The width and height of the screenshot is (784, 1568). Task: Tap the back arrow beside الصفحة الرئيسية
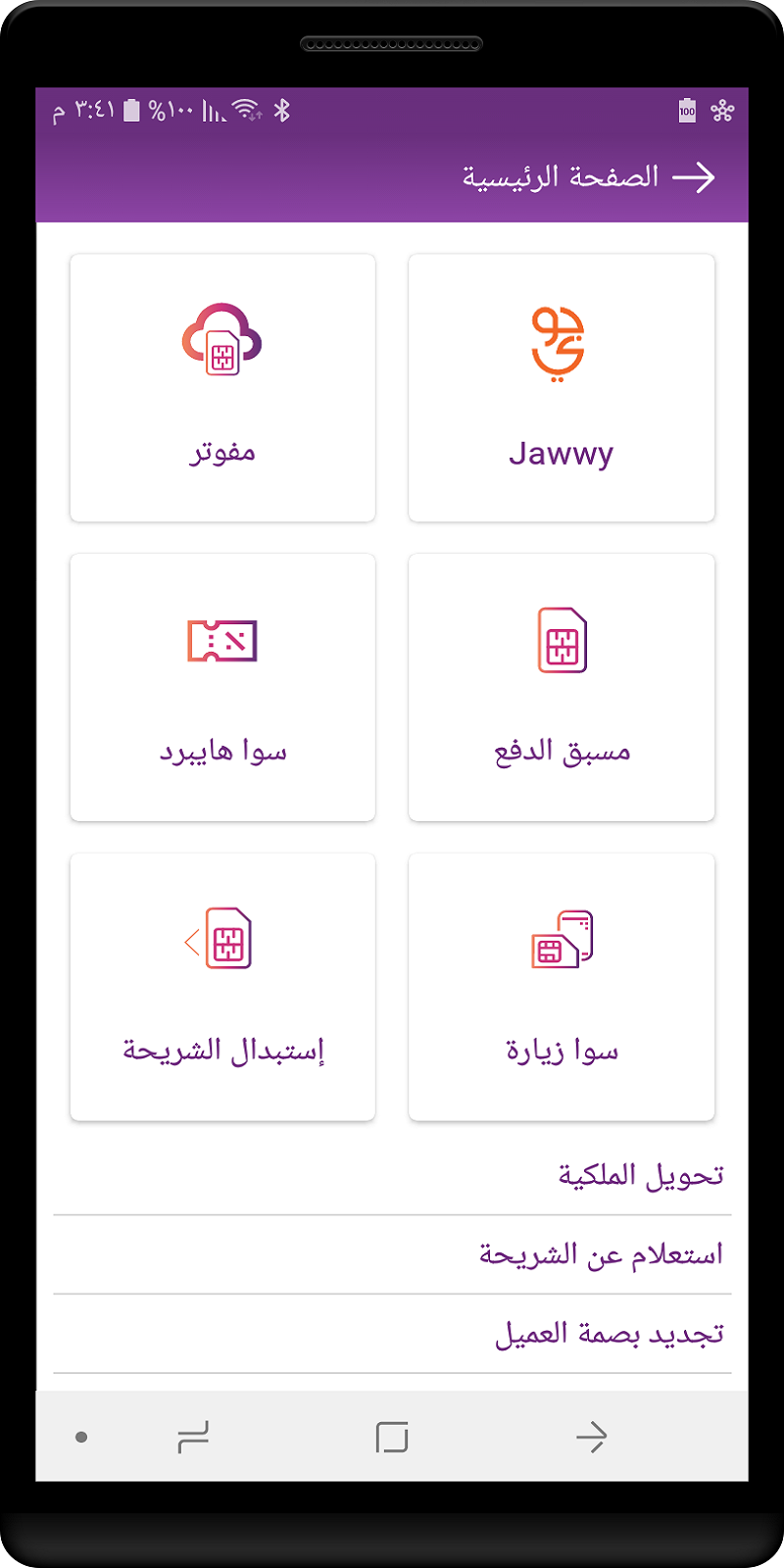point(694,177)
